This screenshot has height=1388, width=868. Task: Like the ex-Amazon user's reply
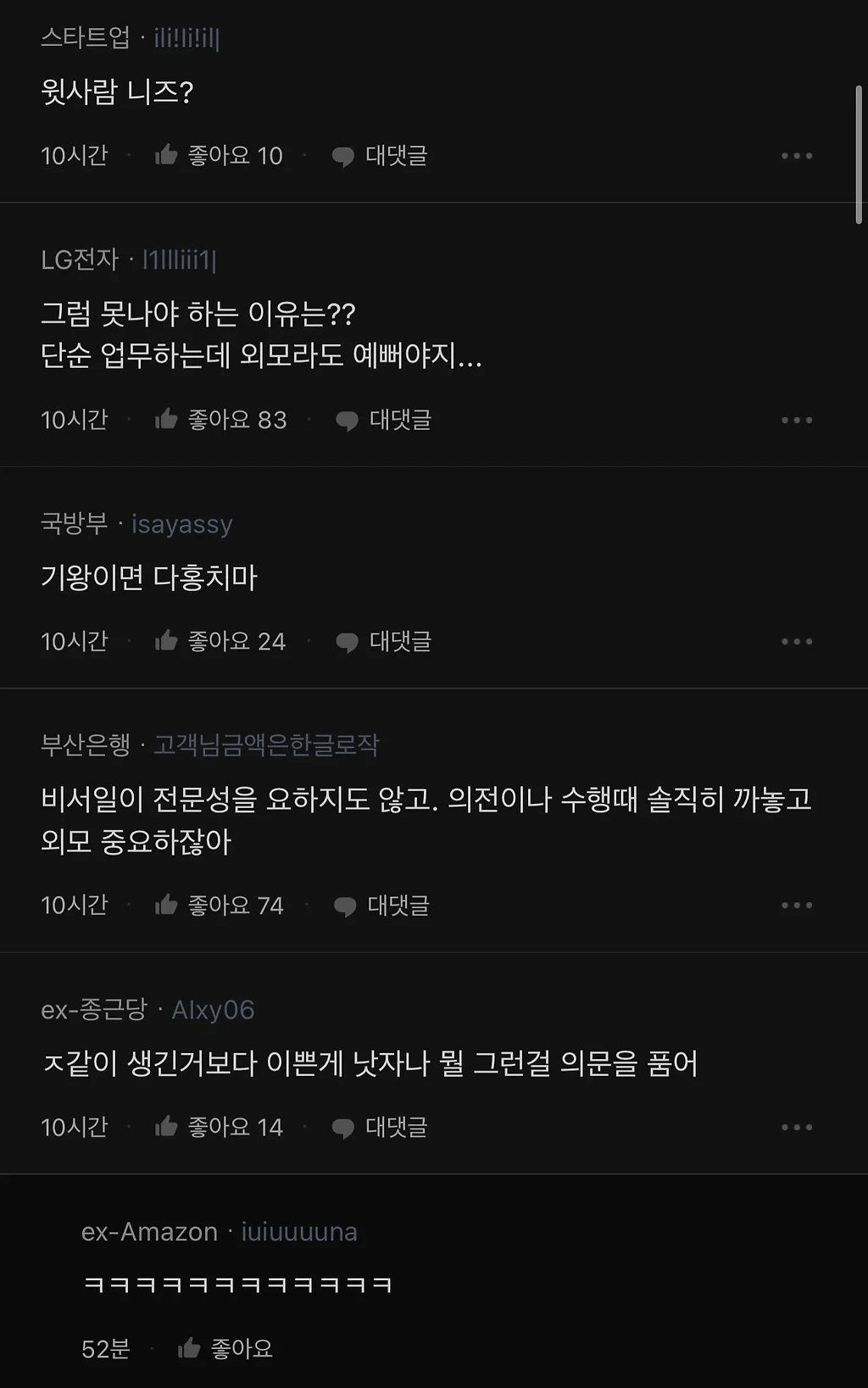click(x=225, y=1348)
